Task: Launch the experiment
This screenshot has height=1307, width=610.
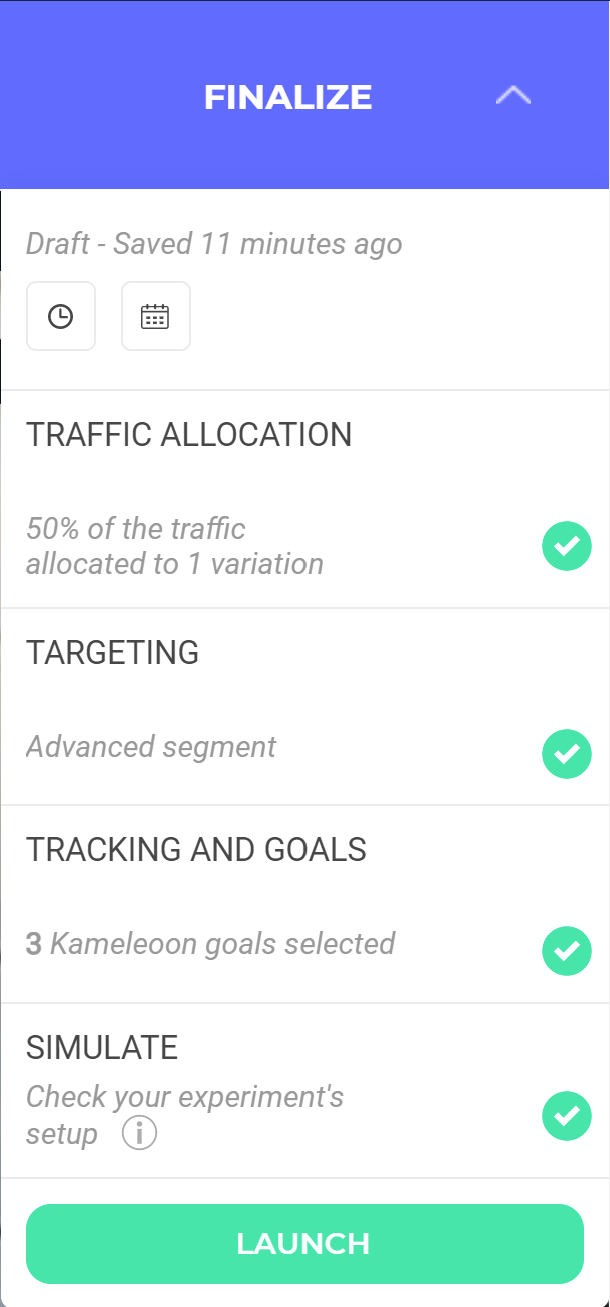Action: (305, 1244)
